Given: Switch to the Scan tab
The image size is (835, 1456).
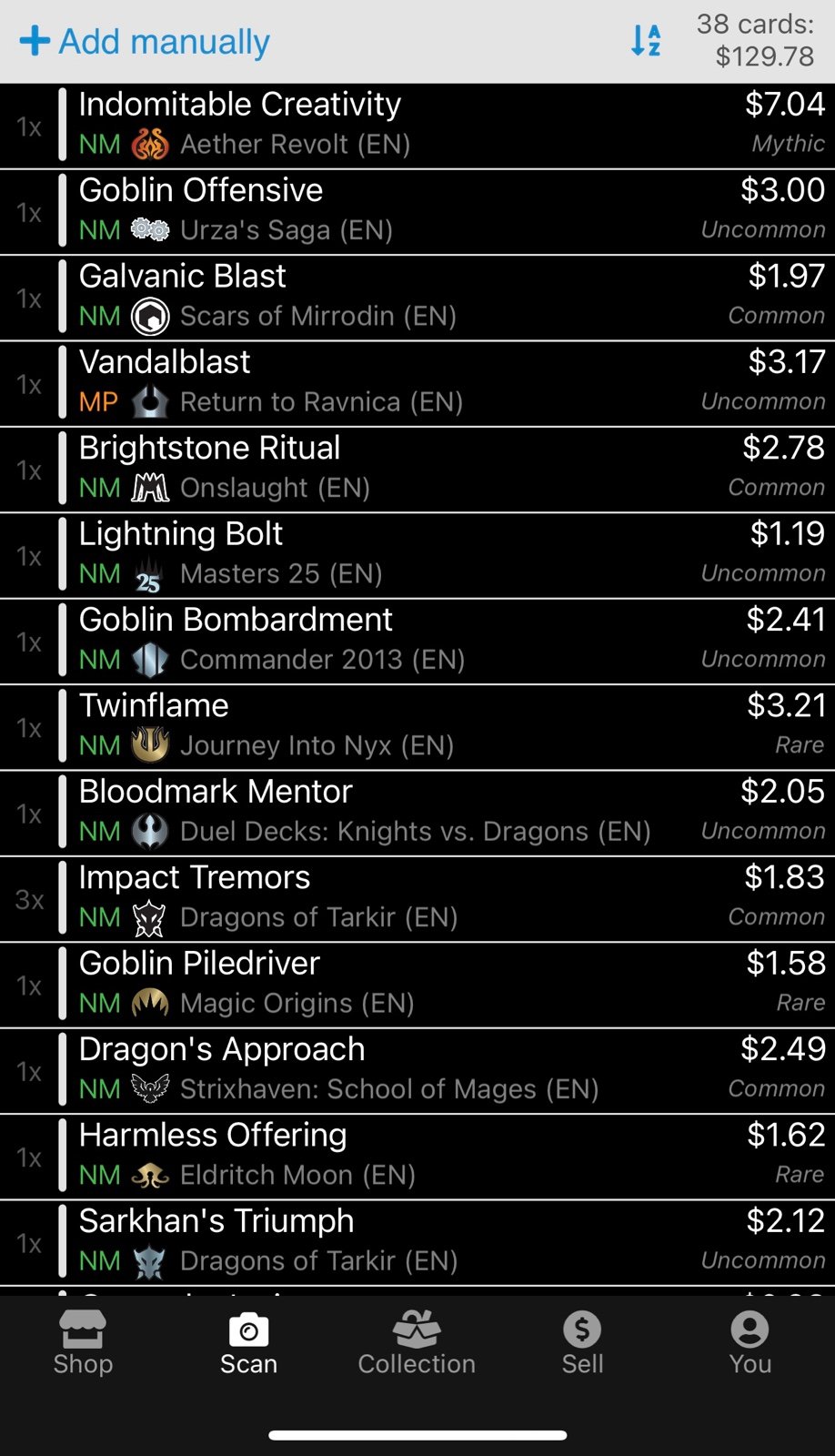Looking at the screenshot, I should pyautogui.click(x=248, y=1343).
